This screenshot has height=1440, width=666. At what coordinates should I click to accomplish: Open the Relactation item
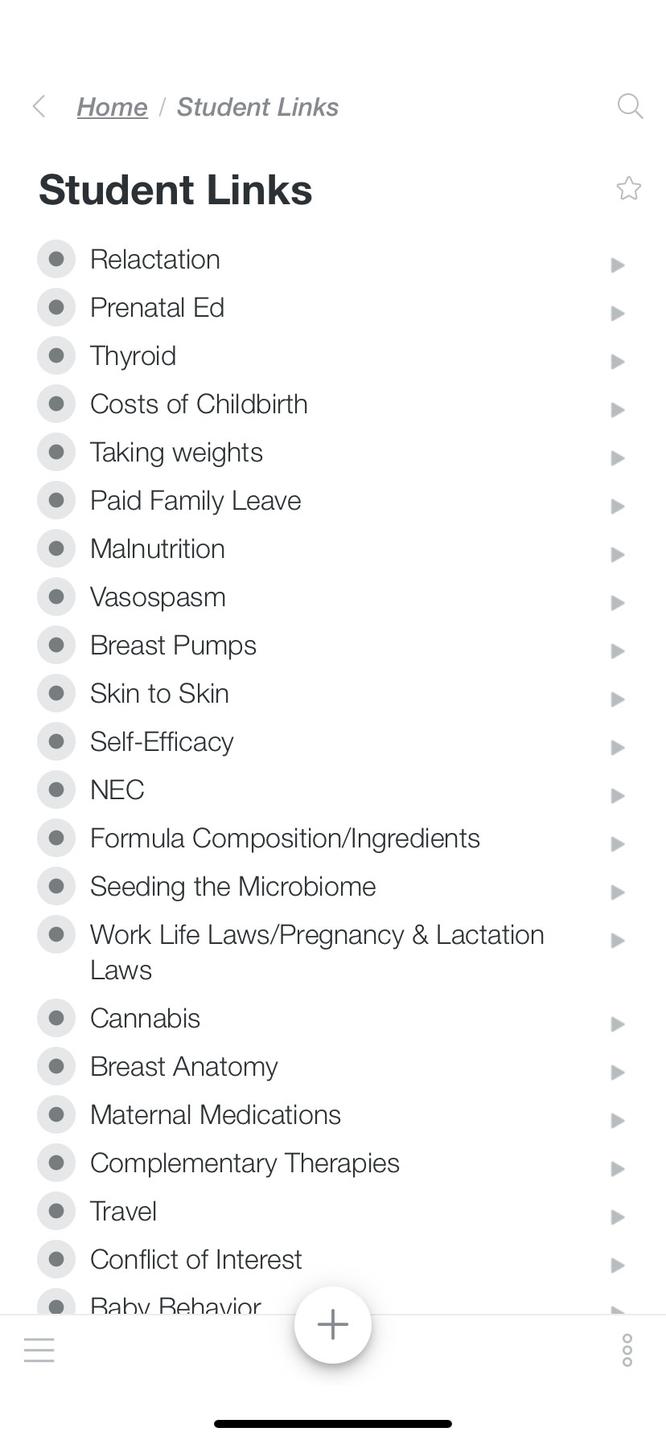[155, 259]
